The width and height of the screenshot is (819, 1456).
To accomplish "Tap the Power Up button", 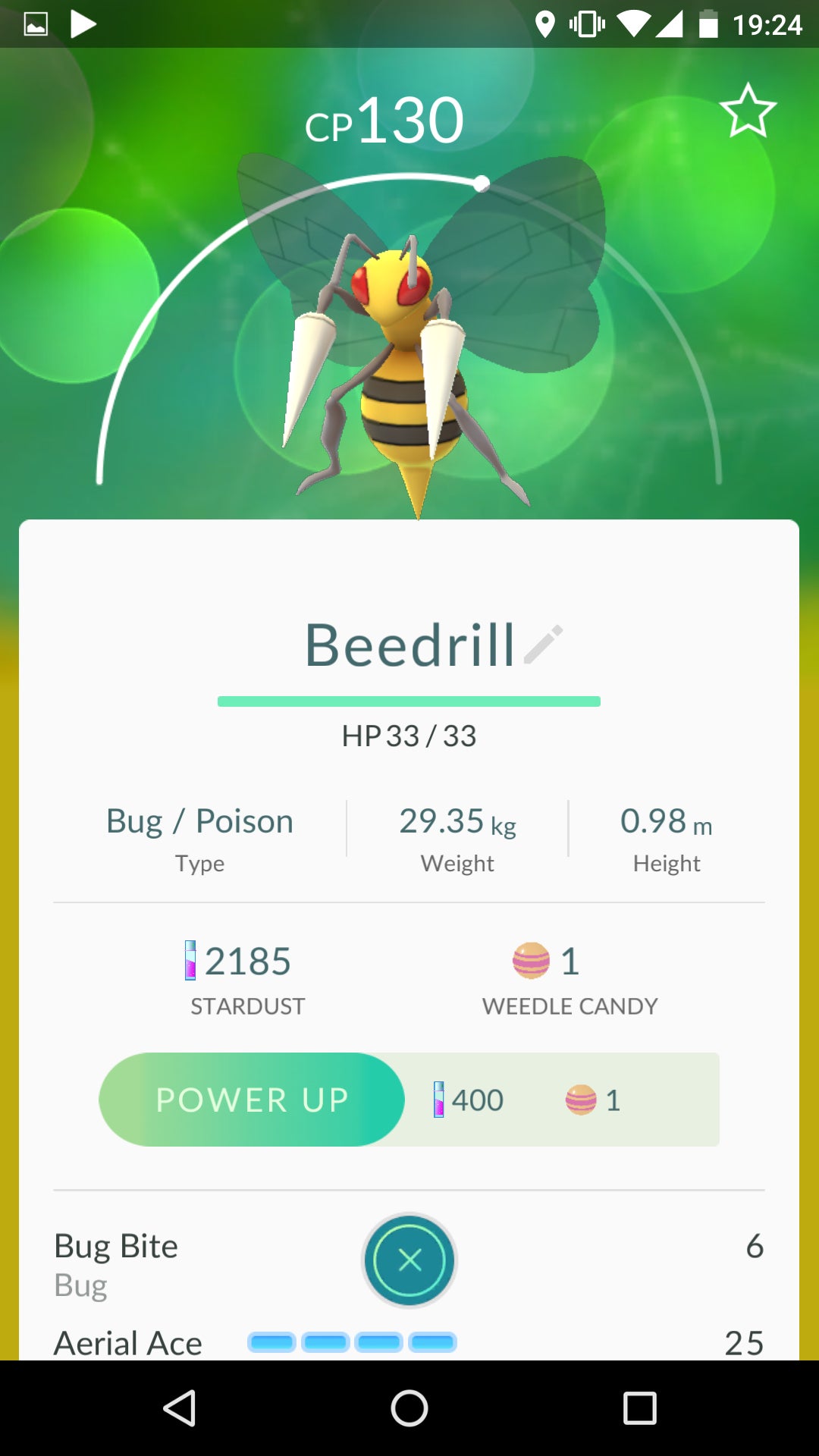I will [x=252, y=1100].
